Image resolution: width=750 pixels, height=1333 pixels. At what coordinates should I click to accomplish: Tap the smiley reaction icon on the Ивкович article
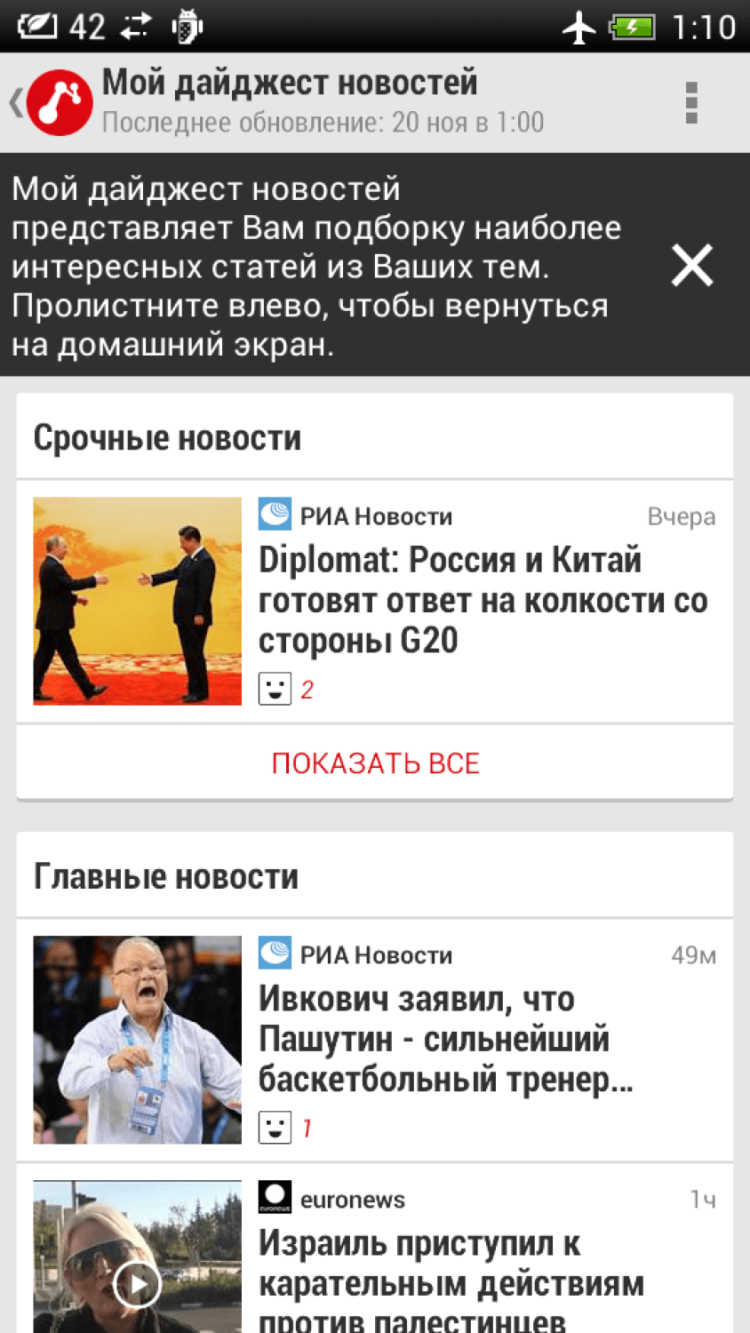pos(274,1127)
